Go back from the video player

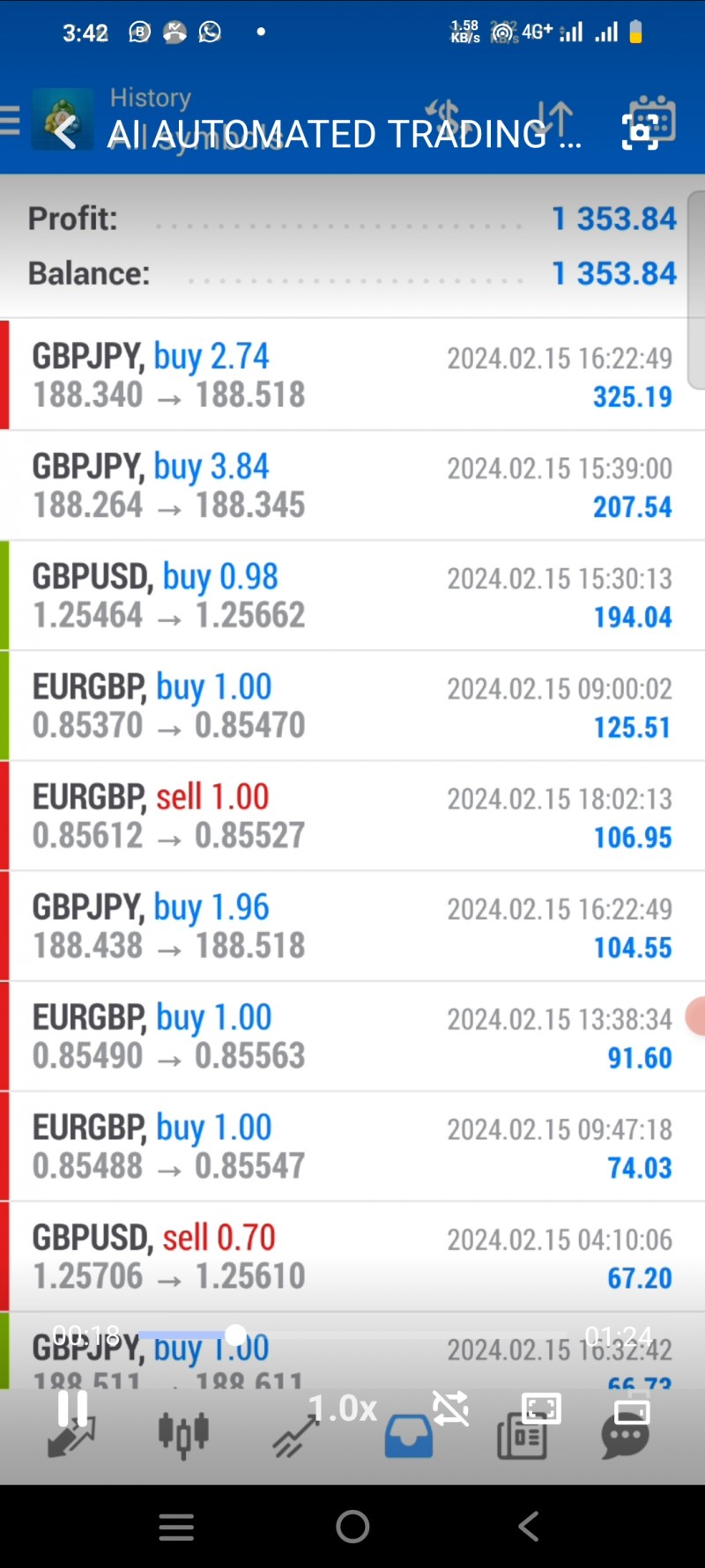(x=65, y=134)
